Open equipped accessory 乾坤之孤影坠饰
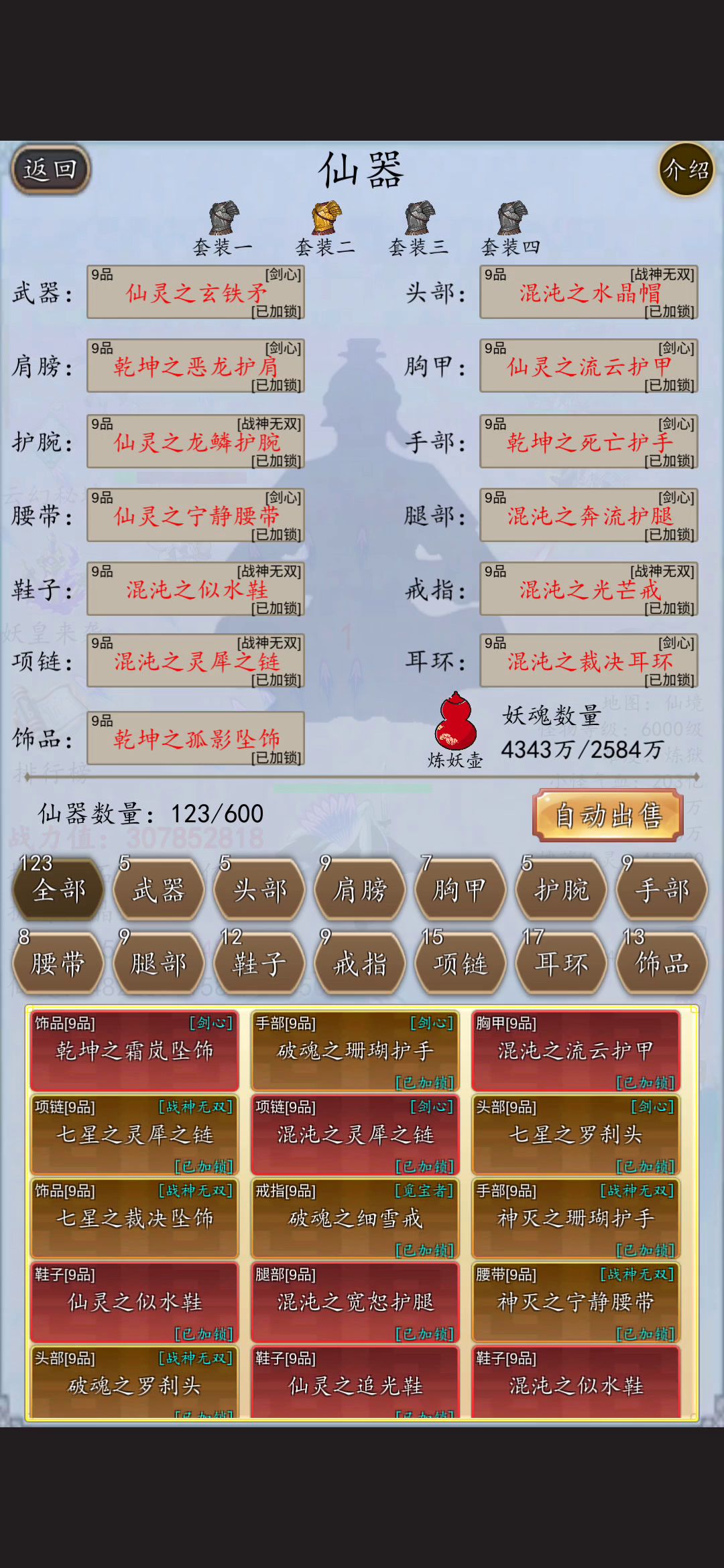The image size is (724, 1568). tap(196, 738)
